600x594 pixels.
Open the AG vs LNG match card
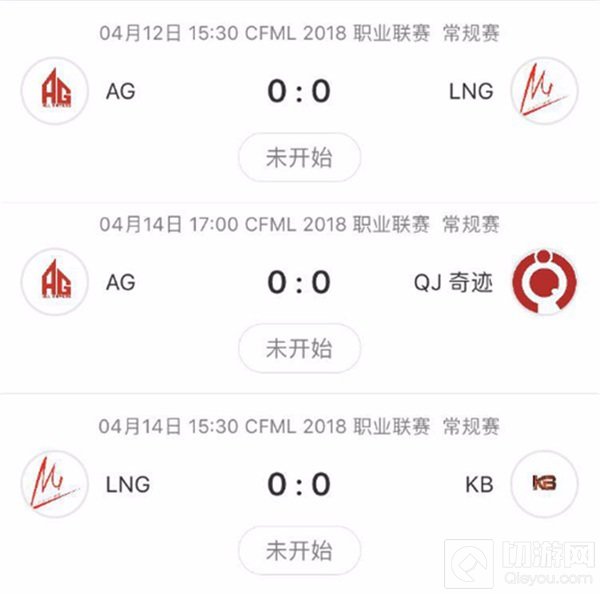point(299,92)
